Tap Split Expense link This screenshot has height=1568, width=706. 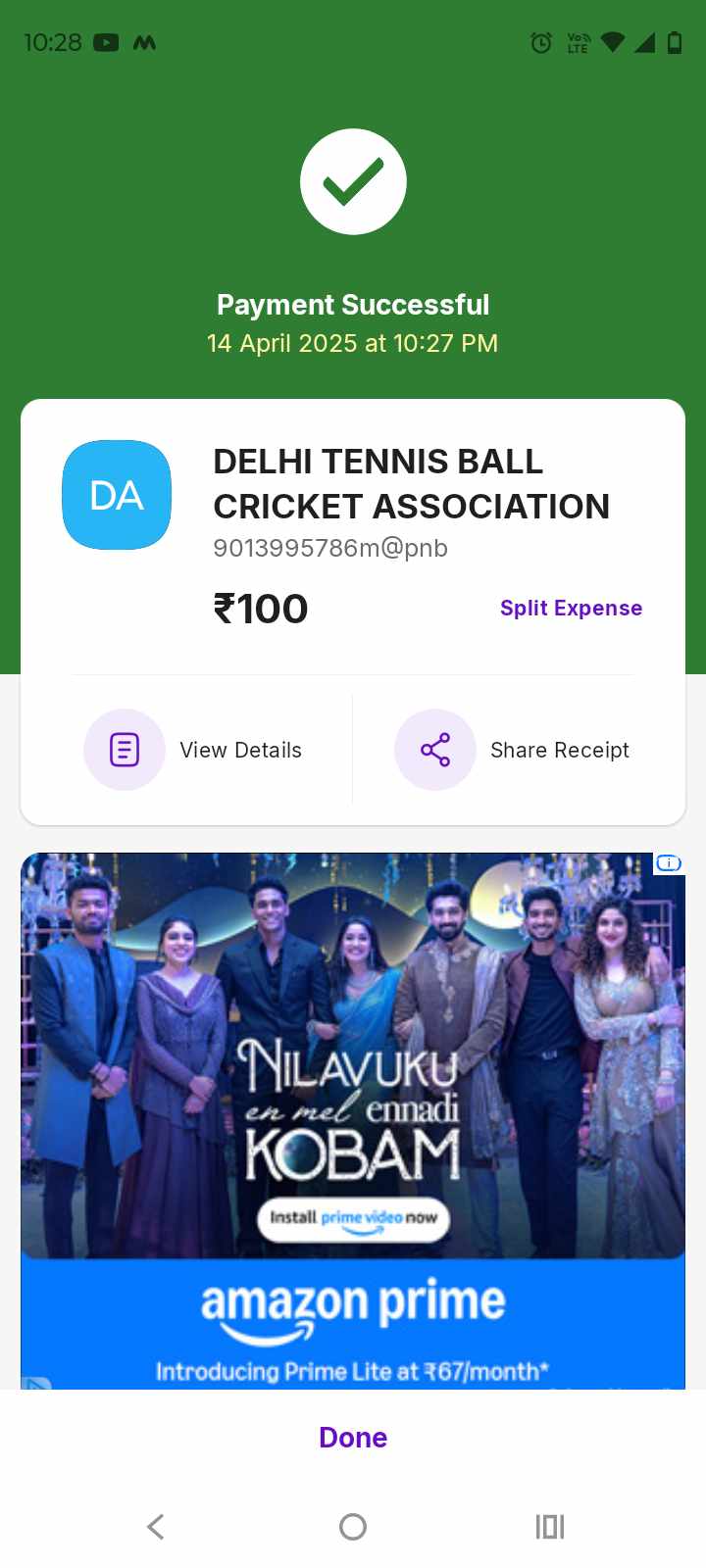[571, 608]
